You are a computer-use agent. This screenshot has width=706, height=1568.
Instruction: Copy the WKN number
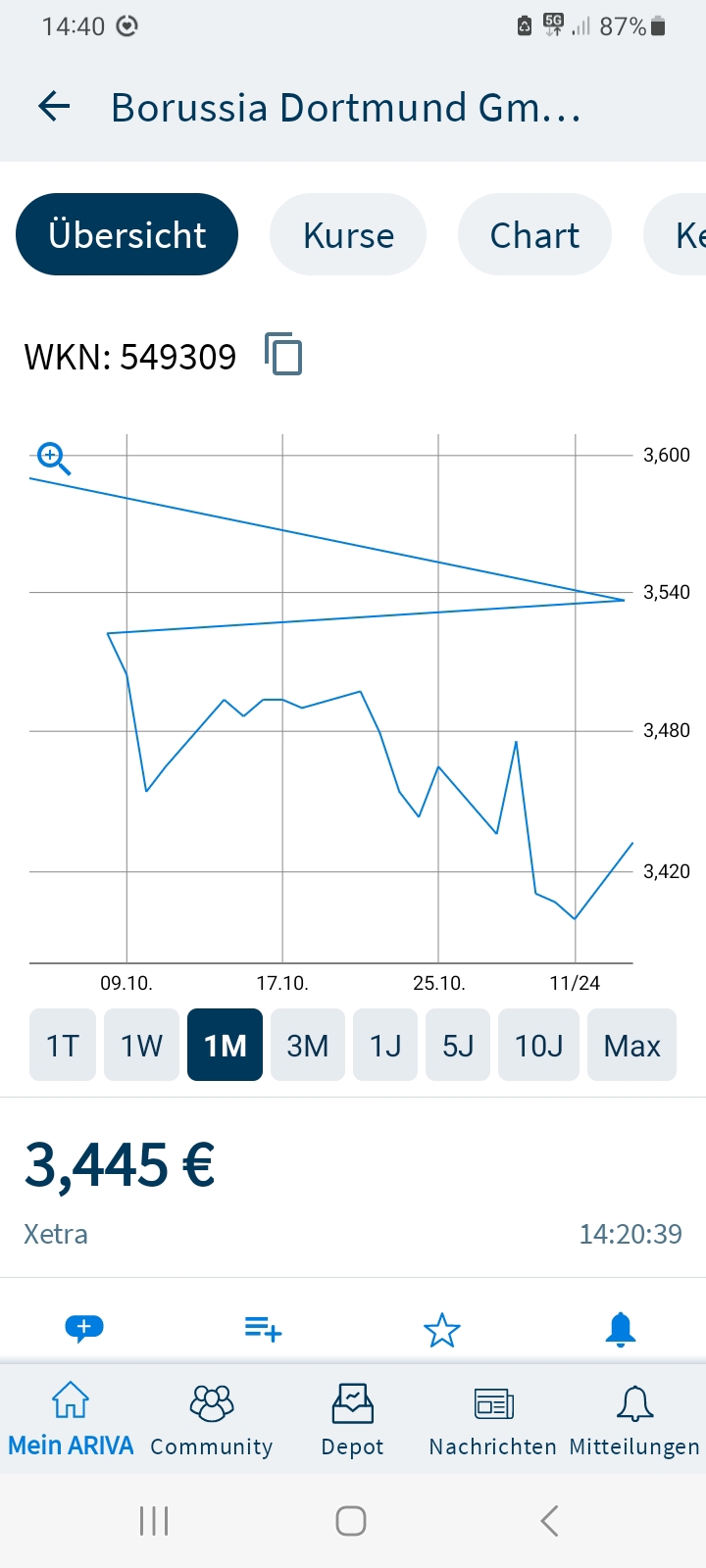[283, 354]
